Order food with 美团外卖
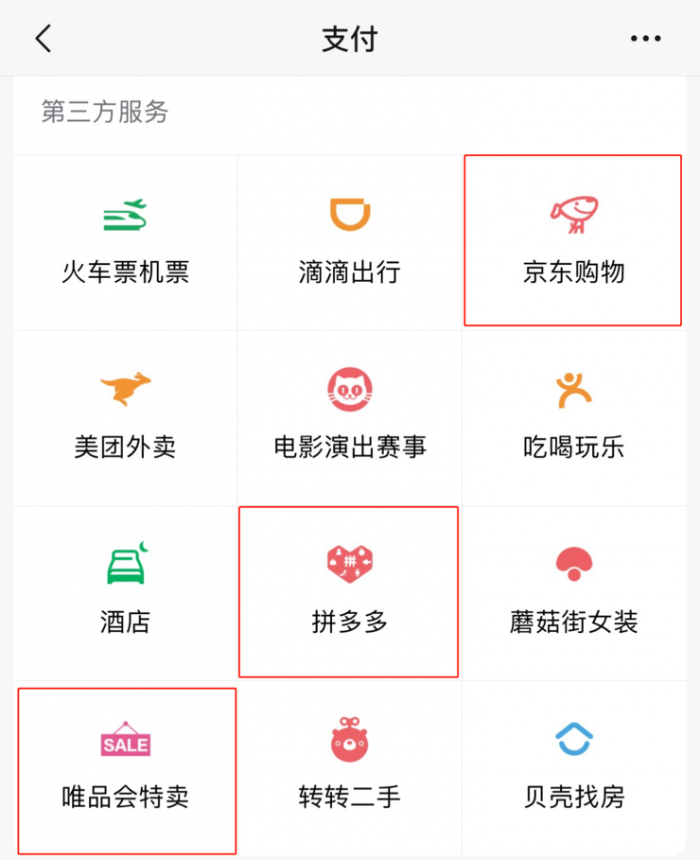The width and height of the screenshot is (700, 860). point(125,417)
